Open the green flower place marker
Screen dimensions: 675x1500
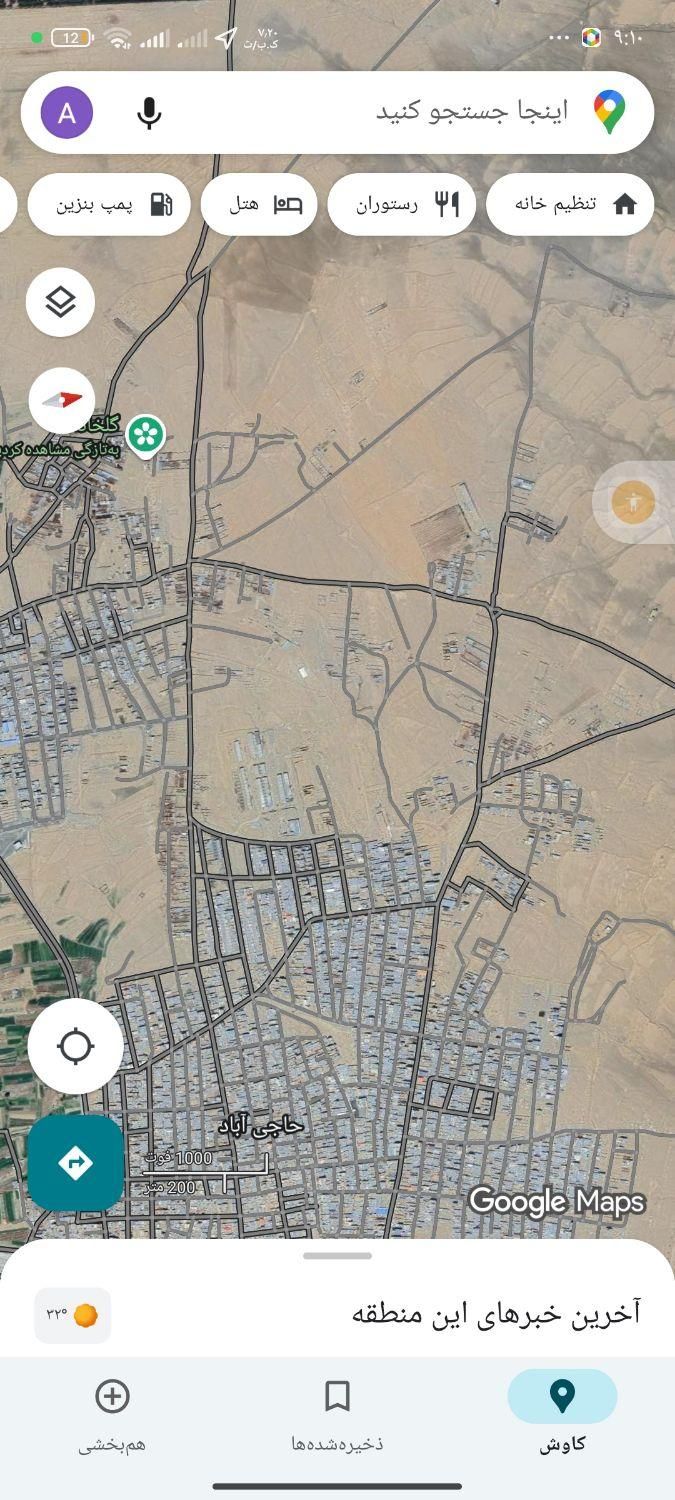147,435
